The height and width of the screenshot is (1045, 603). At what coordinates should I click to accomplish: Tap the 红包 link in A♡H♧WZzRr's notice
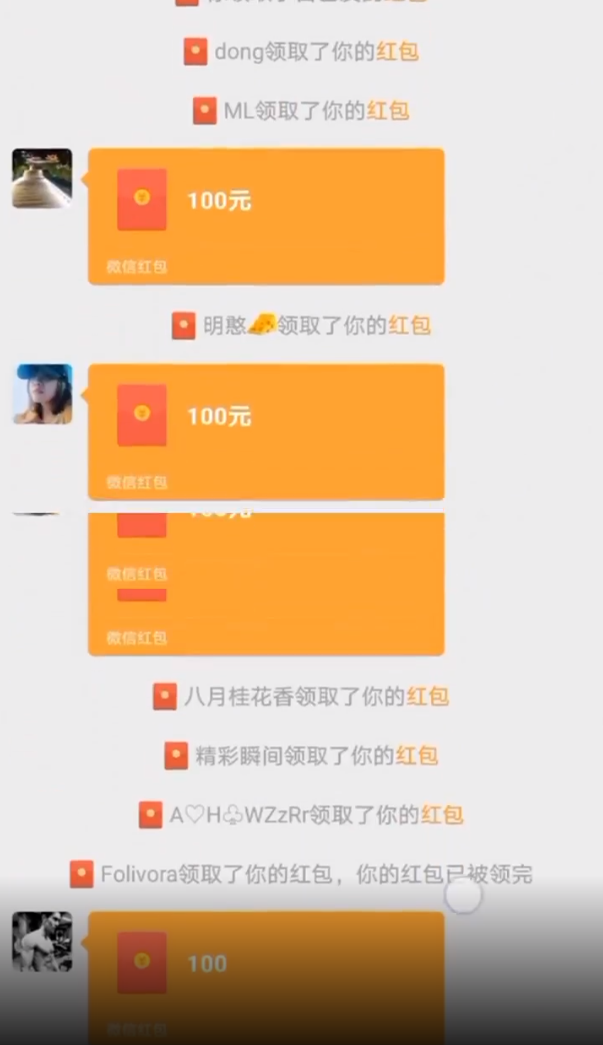pos(442,815)
